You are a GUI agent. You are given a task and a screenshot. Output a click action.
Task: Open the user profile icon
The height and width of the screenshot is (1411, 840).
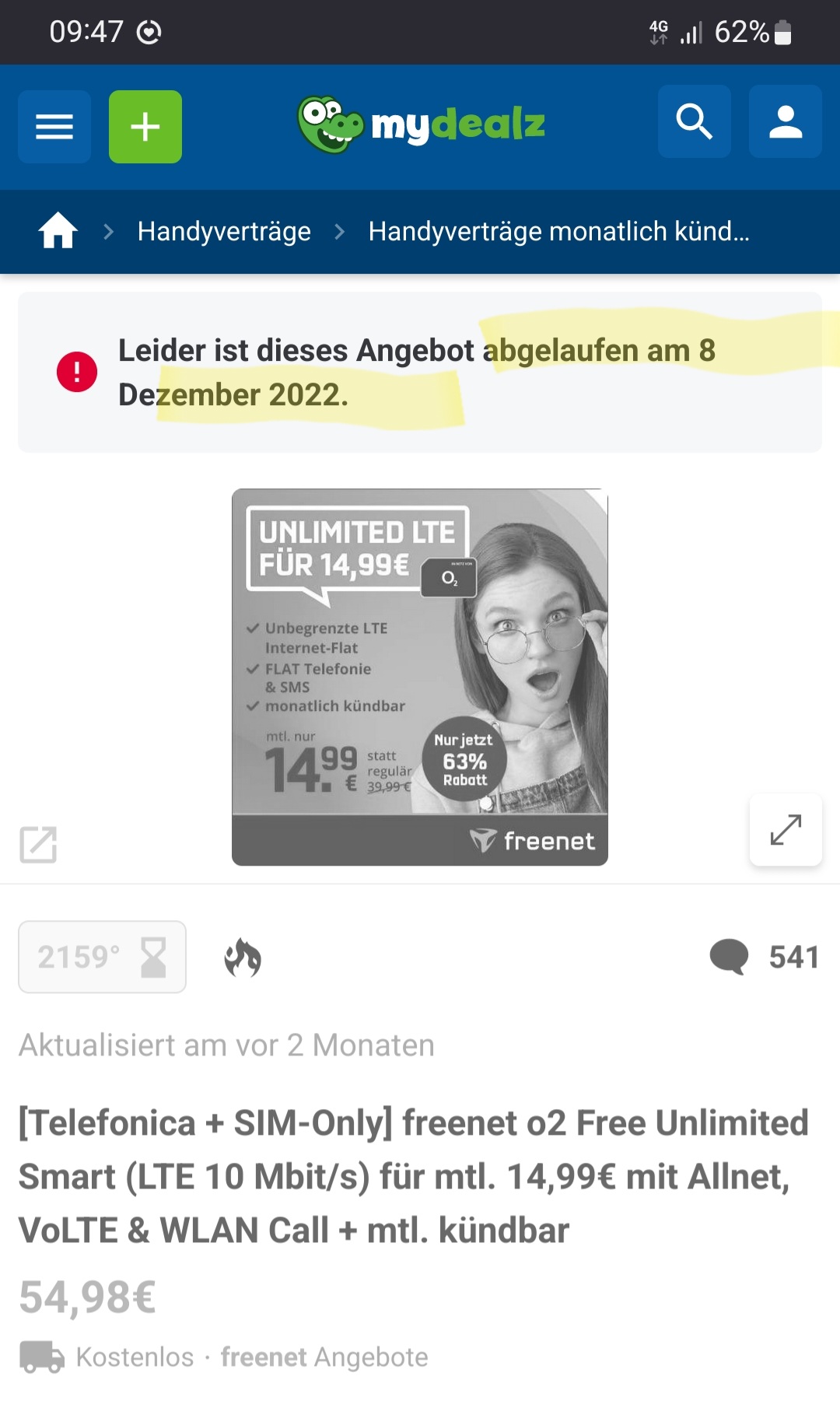tap(785, 122)
